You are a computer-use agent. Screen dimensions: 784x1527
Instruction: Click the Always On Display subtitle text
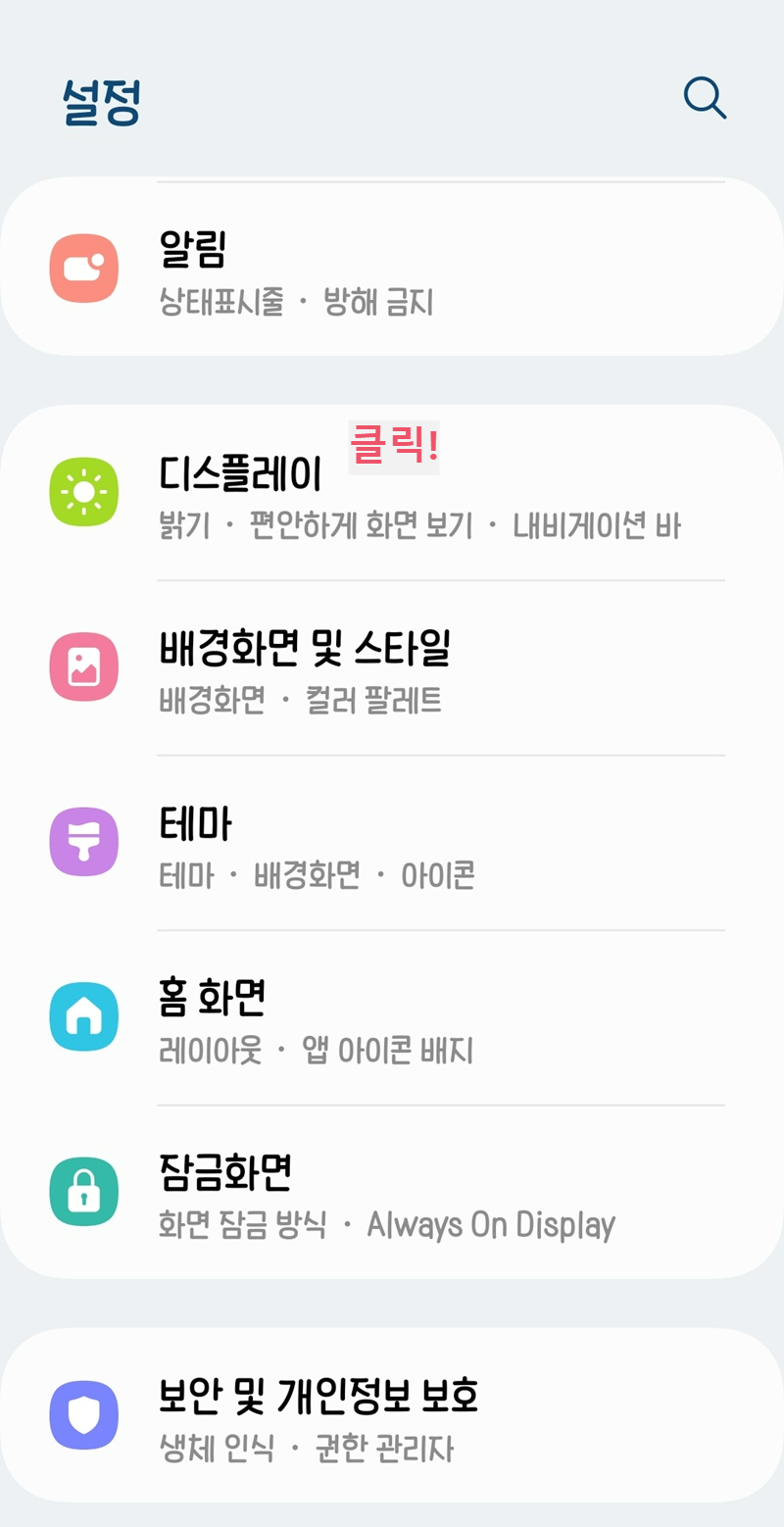click(490, 1224)
